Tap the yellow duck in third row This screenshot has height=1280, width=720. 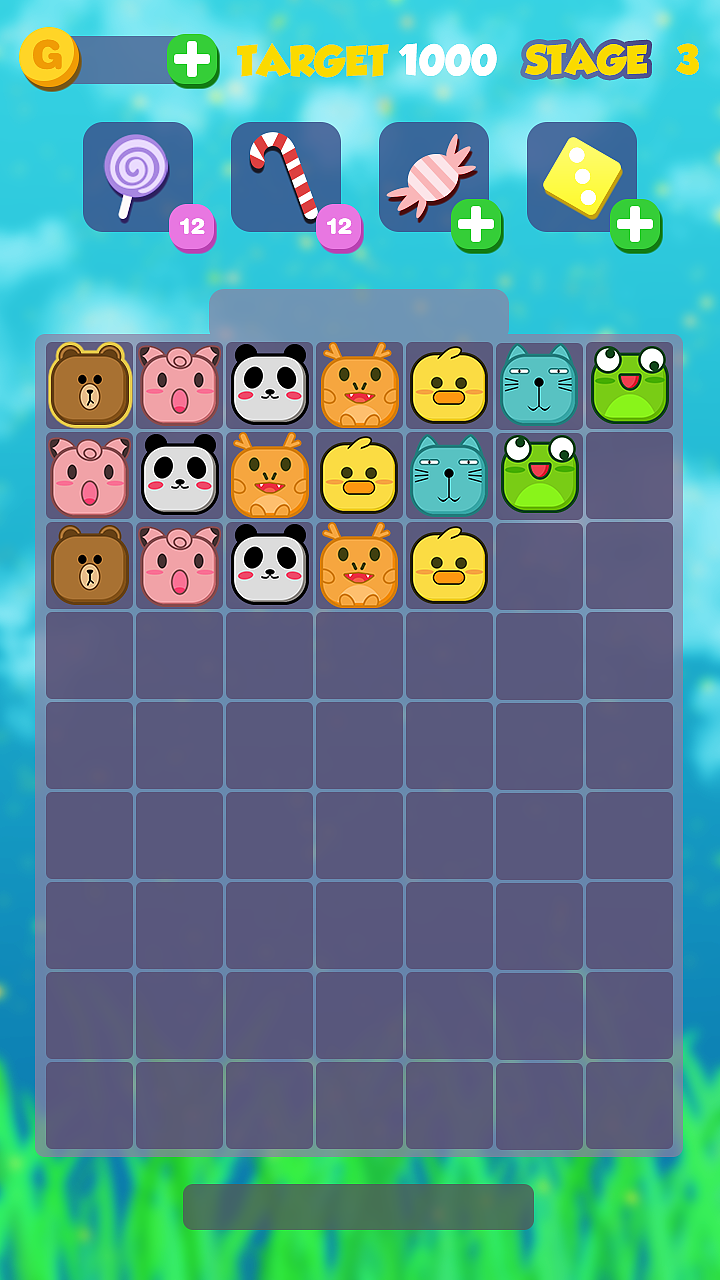(x=449, y=566)
